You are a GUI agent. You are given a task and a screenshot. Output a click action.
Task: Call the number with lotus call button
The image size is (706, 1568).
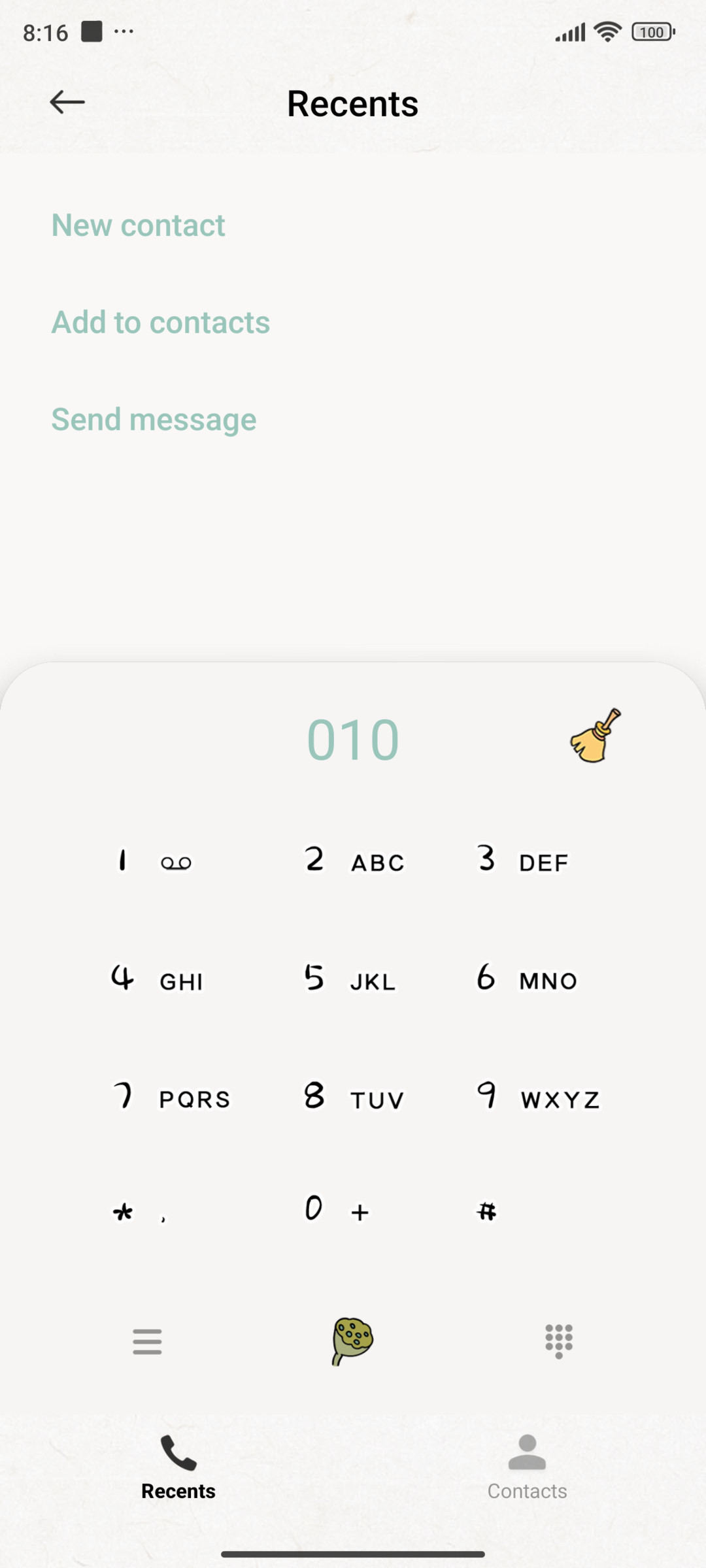(352, 1341)
